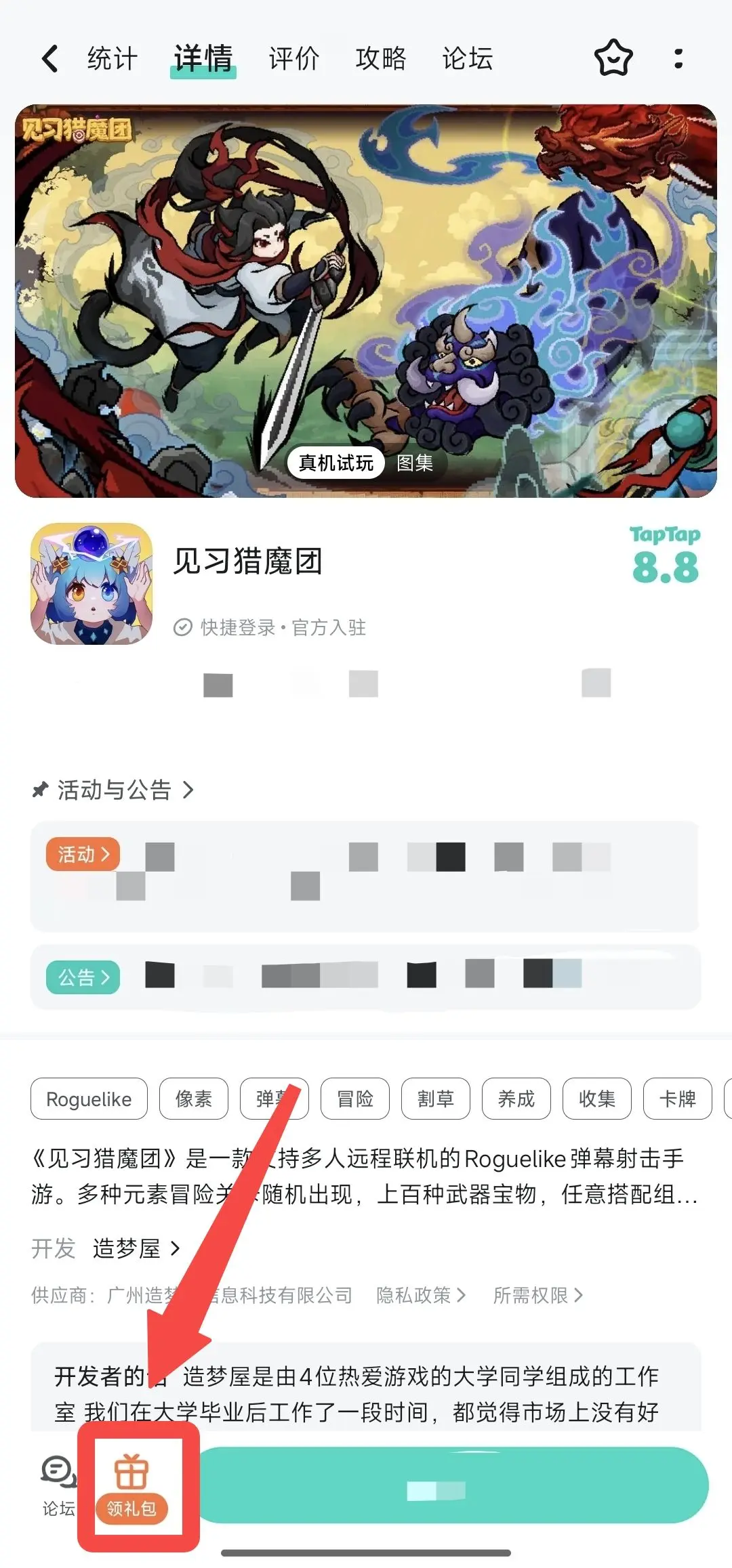Switch to the 统计 tab
Screen dimensions: 732x1568
(112, 58)
